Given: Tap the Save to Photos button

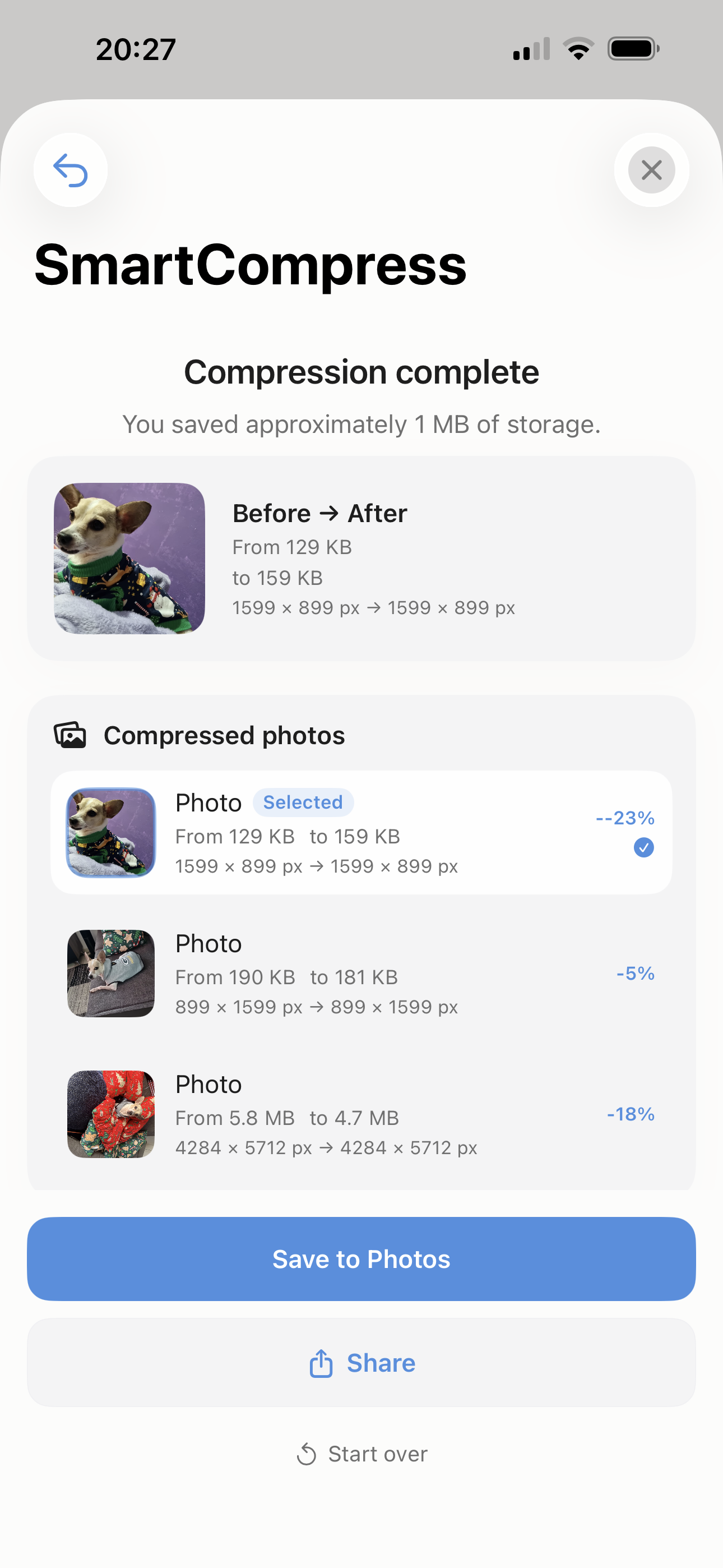Looking at the screenshot, I should pyautogui.click(x=361, y=1259).
